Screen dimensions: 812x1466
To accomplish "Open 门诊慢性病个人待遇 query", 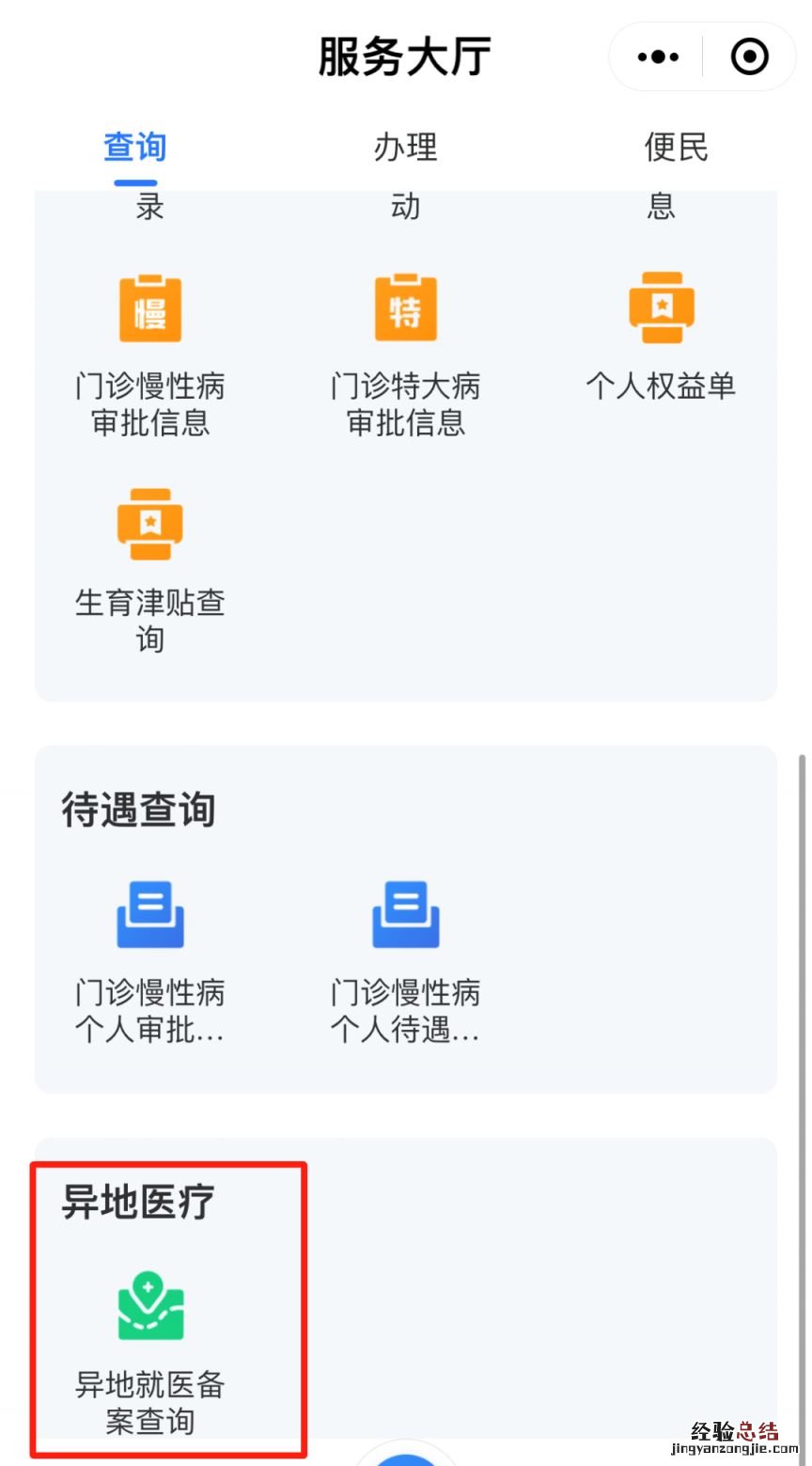I will coord(405,961).
